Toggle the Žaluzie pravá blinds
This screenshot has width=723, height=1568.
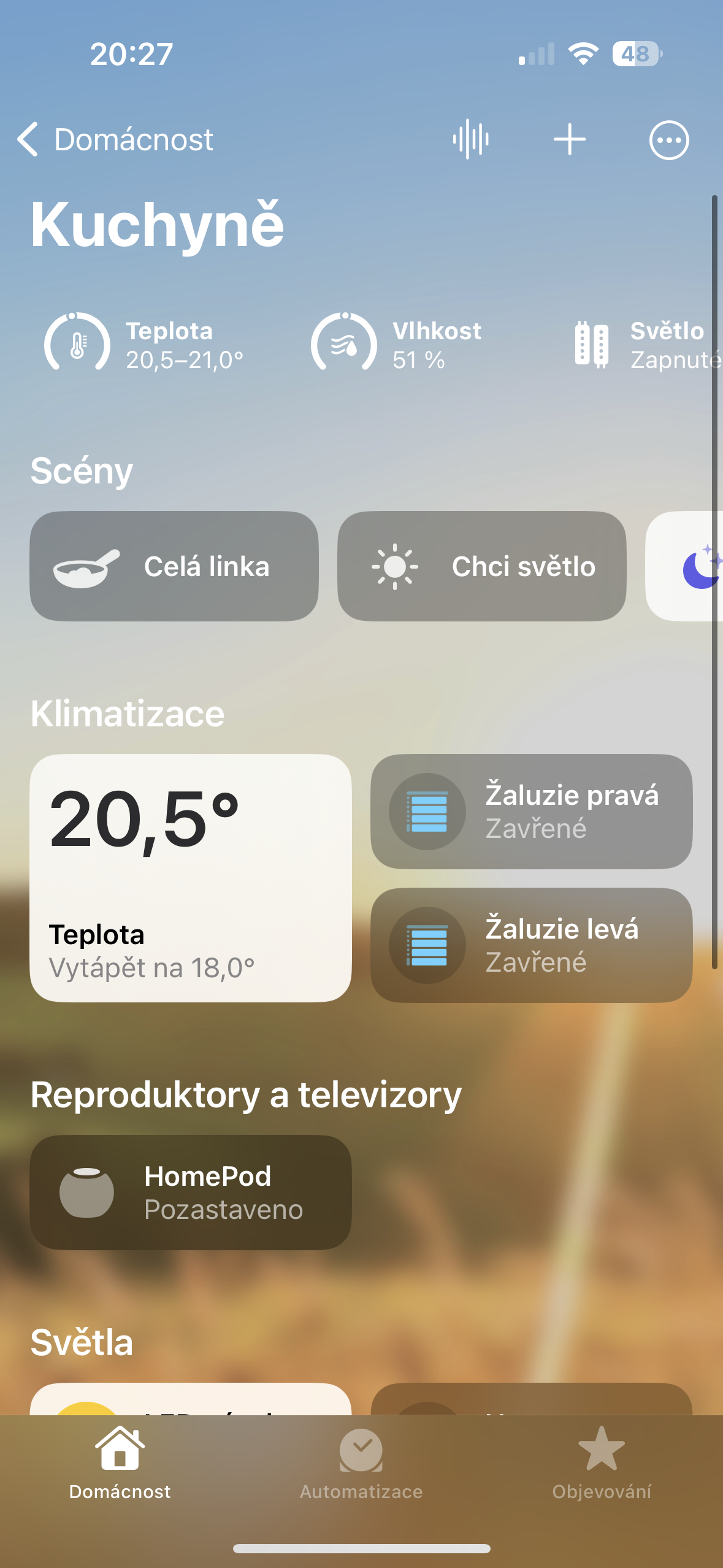[532, 812]
